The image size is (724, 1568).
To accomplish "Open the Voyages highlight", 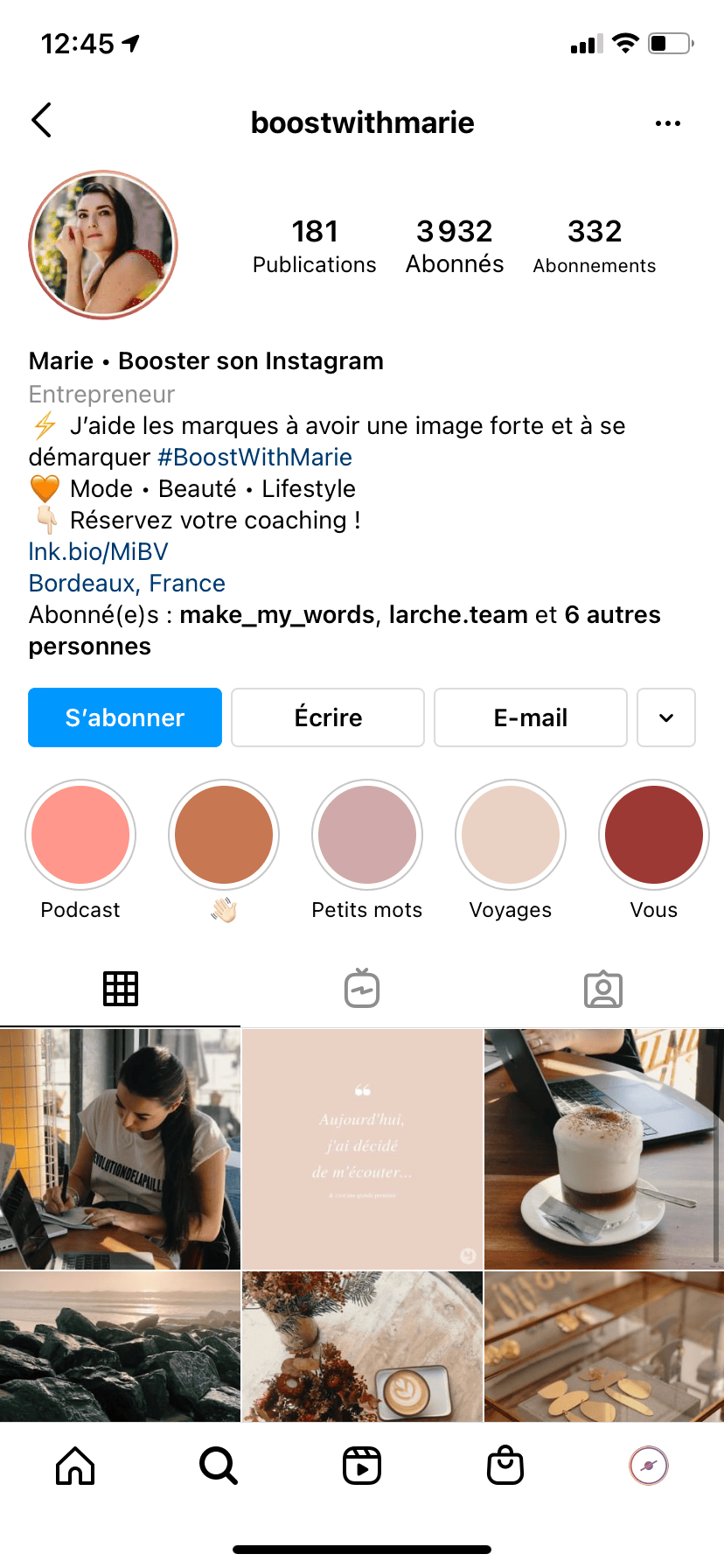I will [x=511, y=835].
